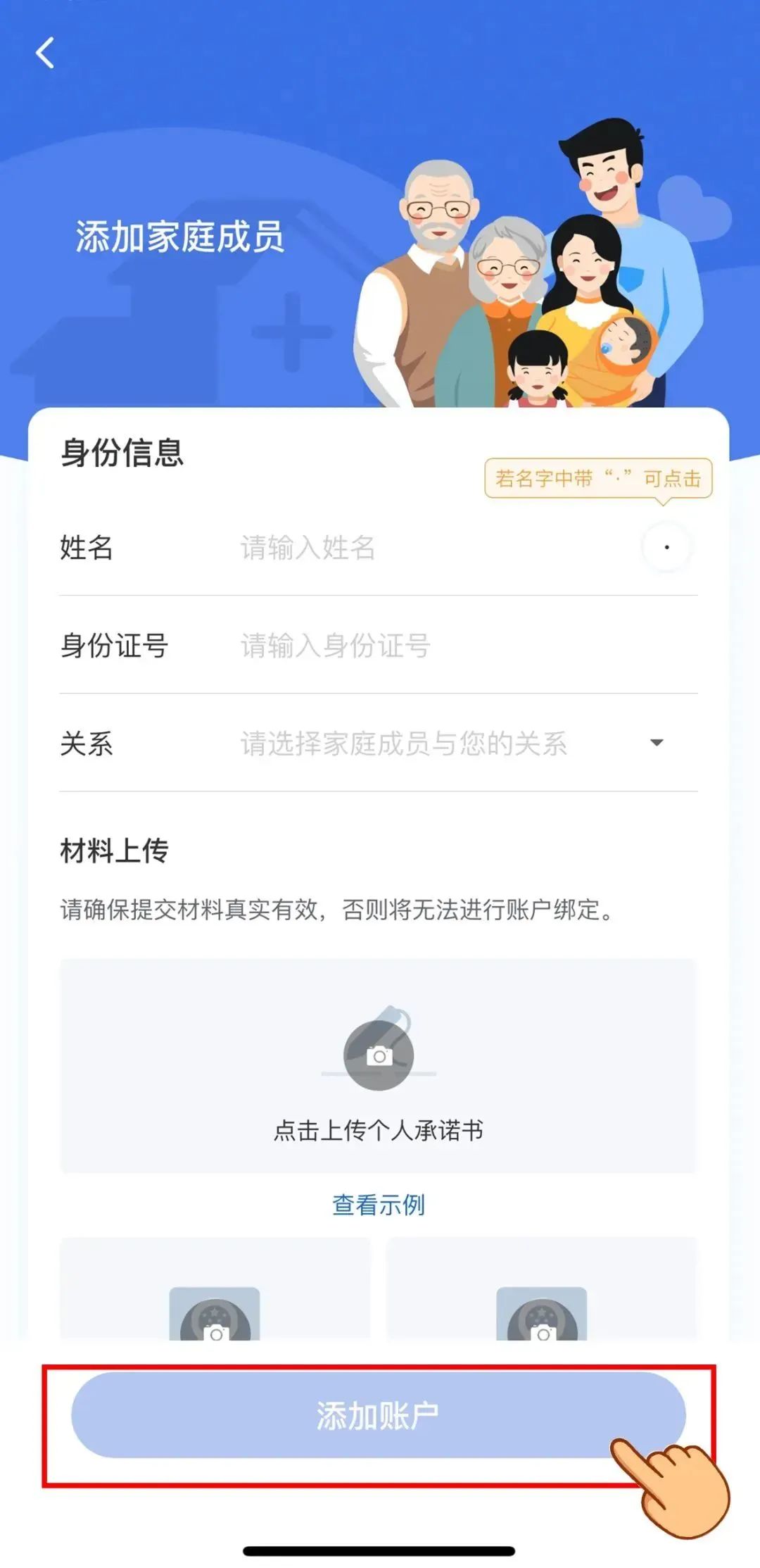760x1568 pixels.
Task: Open the 查看示例 link
Action: [379, 1205]
